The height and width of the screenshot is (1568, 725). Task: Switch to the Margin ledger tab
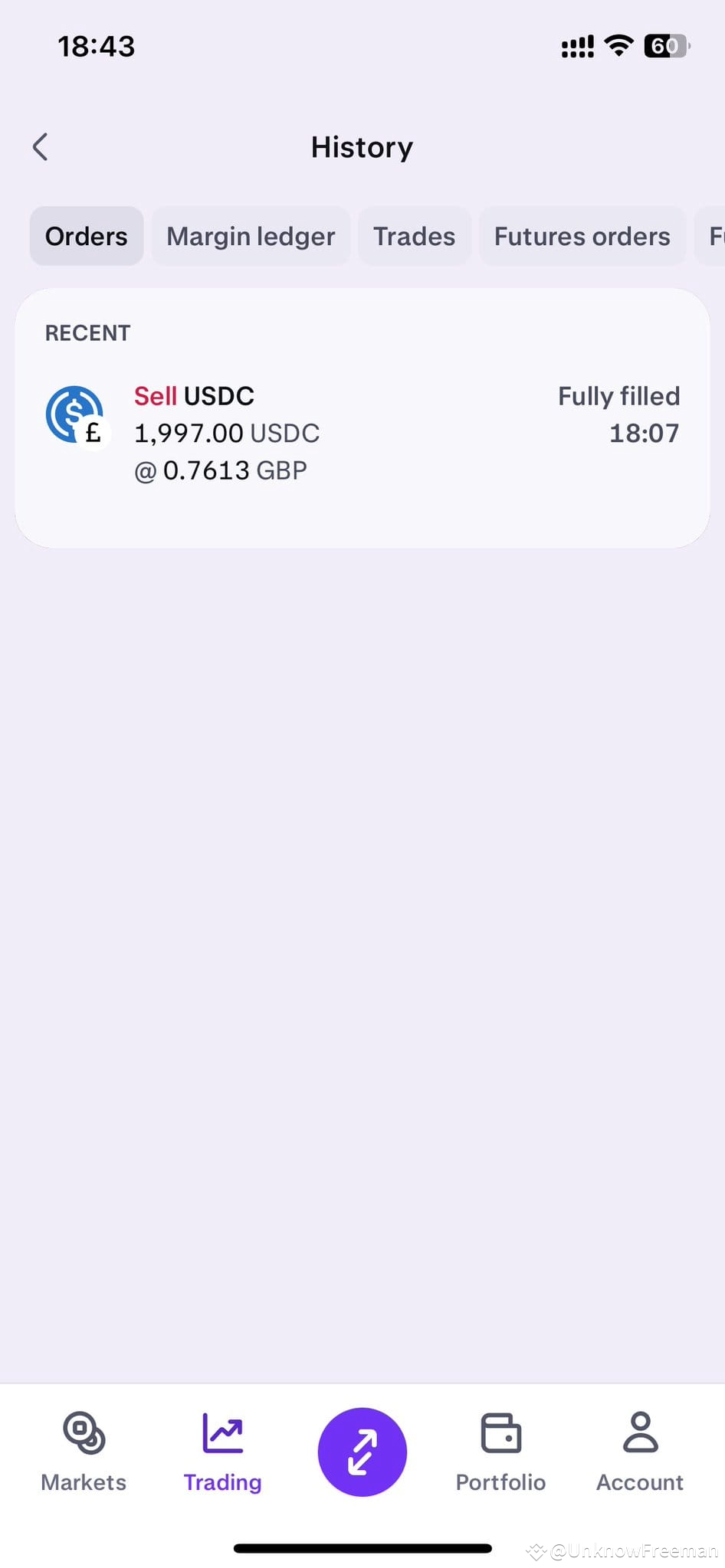pos(251,237)
